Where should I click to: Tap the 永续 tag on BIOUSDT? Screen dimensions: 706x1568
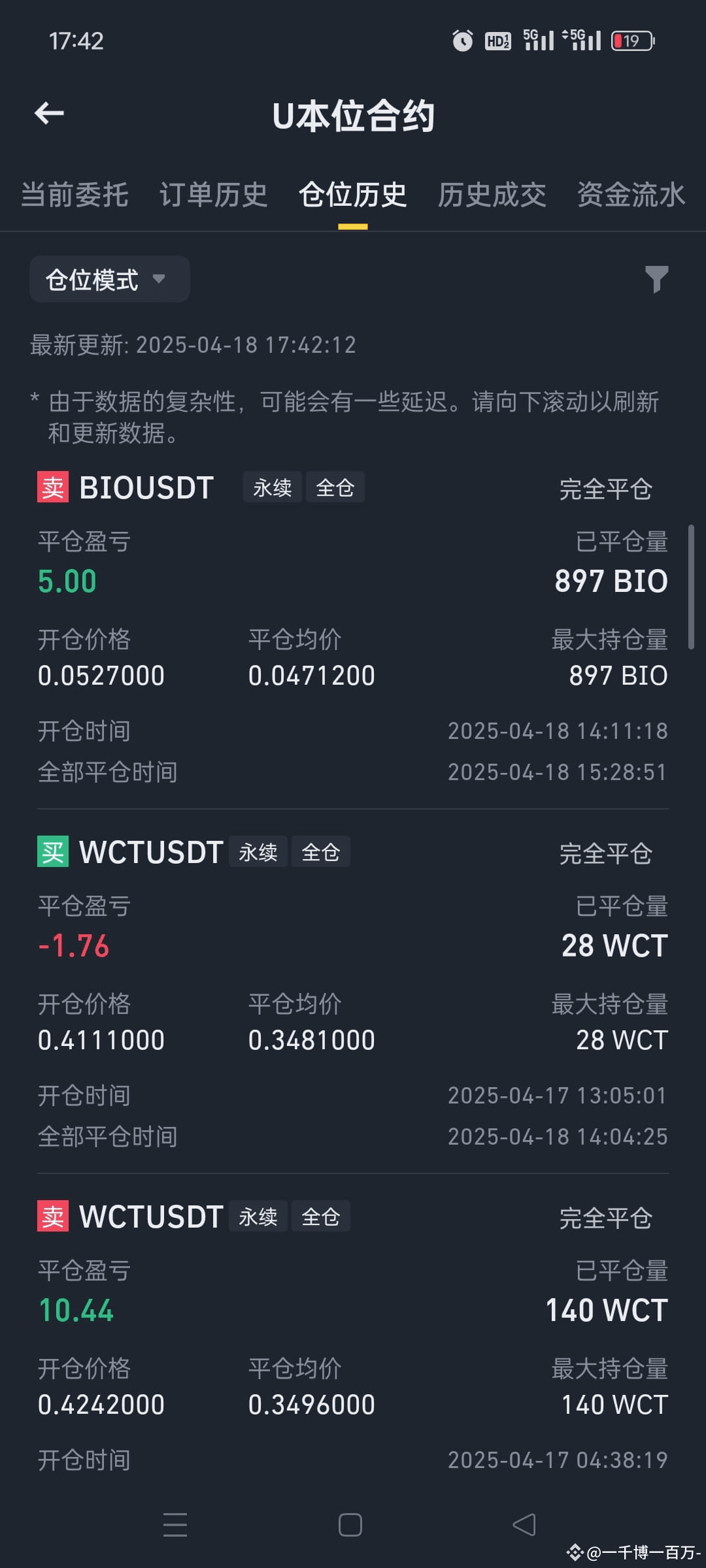click(273, 487)
